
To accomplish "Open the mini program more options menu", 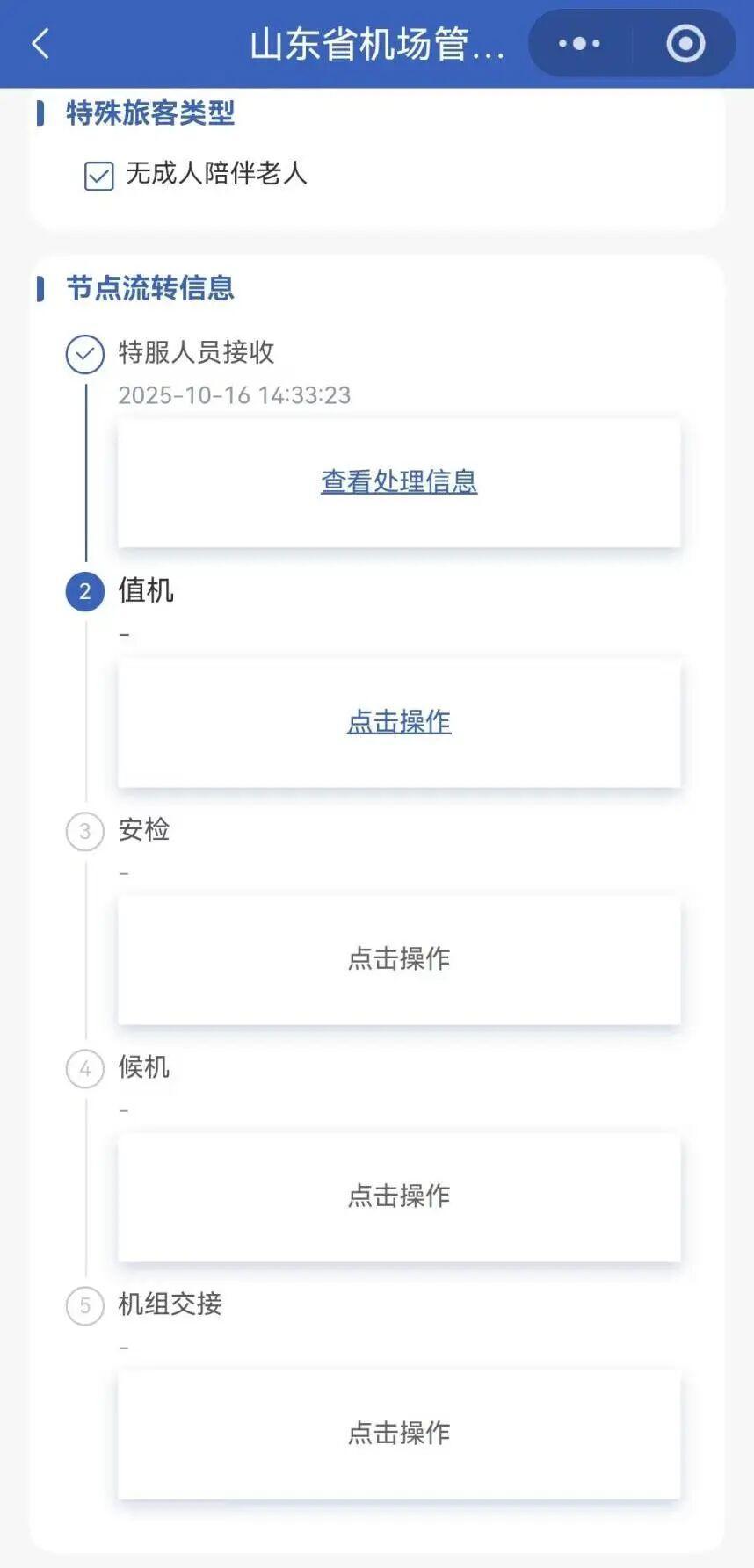I will point(579,43).
